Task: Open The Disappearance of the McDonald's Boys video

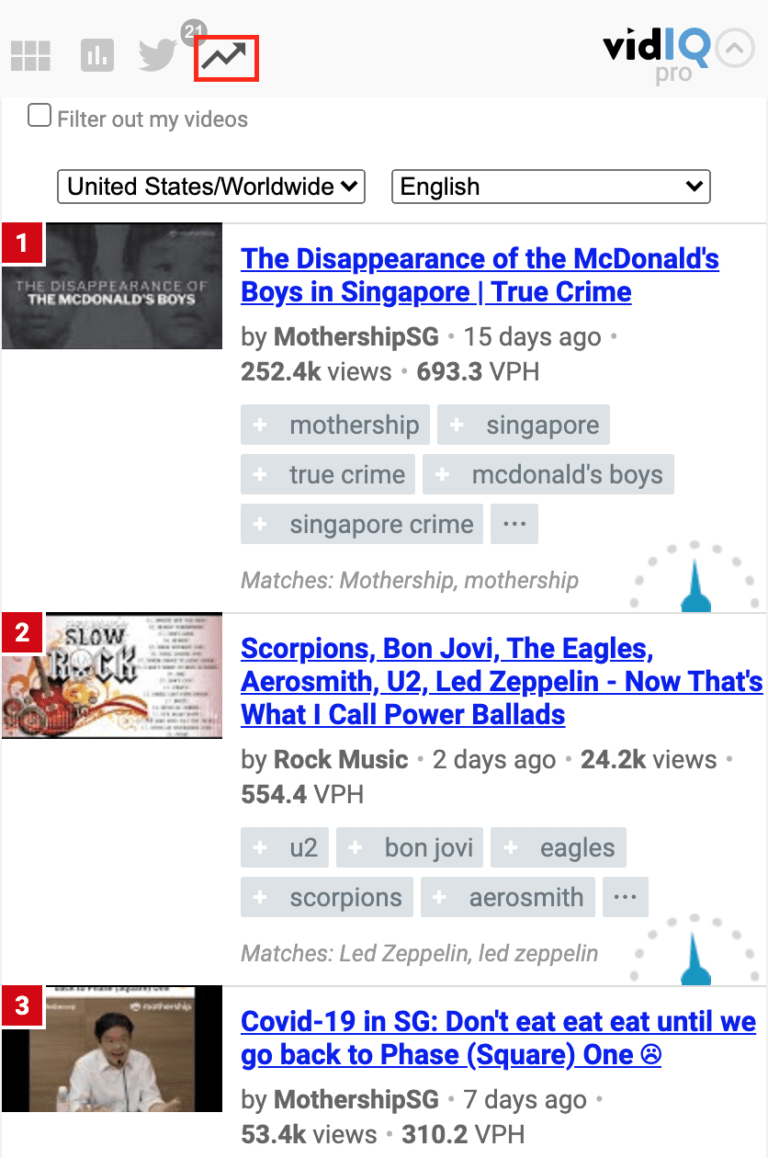Action: pos(479,275)
